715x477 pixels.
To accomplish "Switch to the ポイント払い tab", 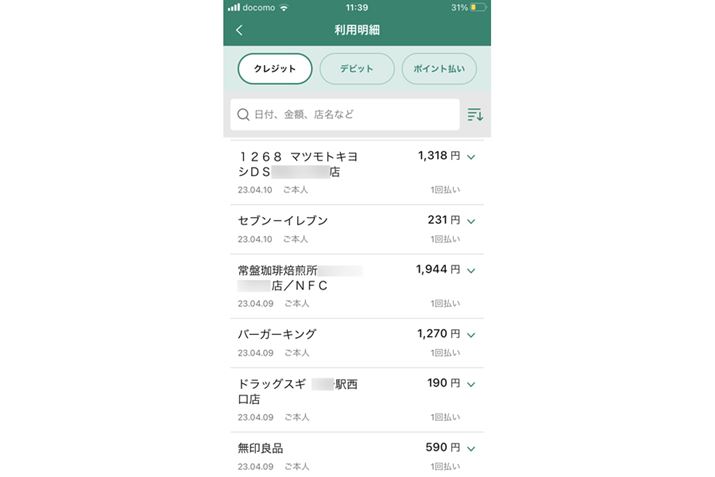I will click(439, 69).
